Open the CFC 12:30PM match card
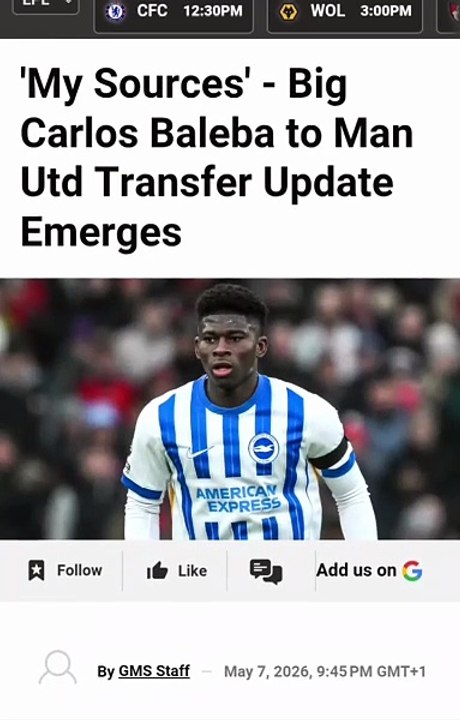The image size is (460, 720). 174,14
